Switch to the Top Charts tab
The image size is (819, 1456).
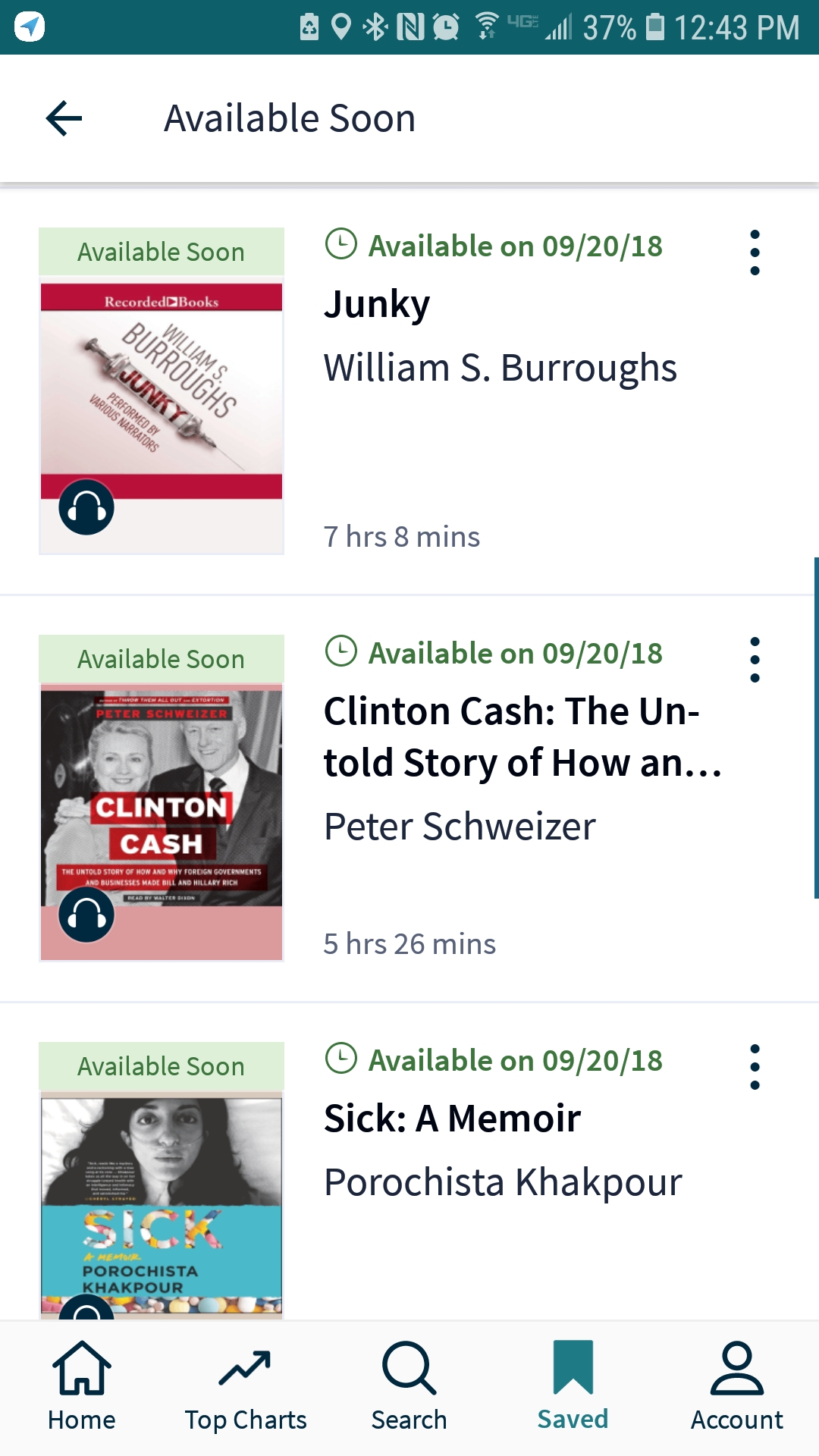246,1388
